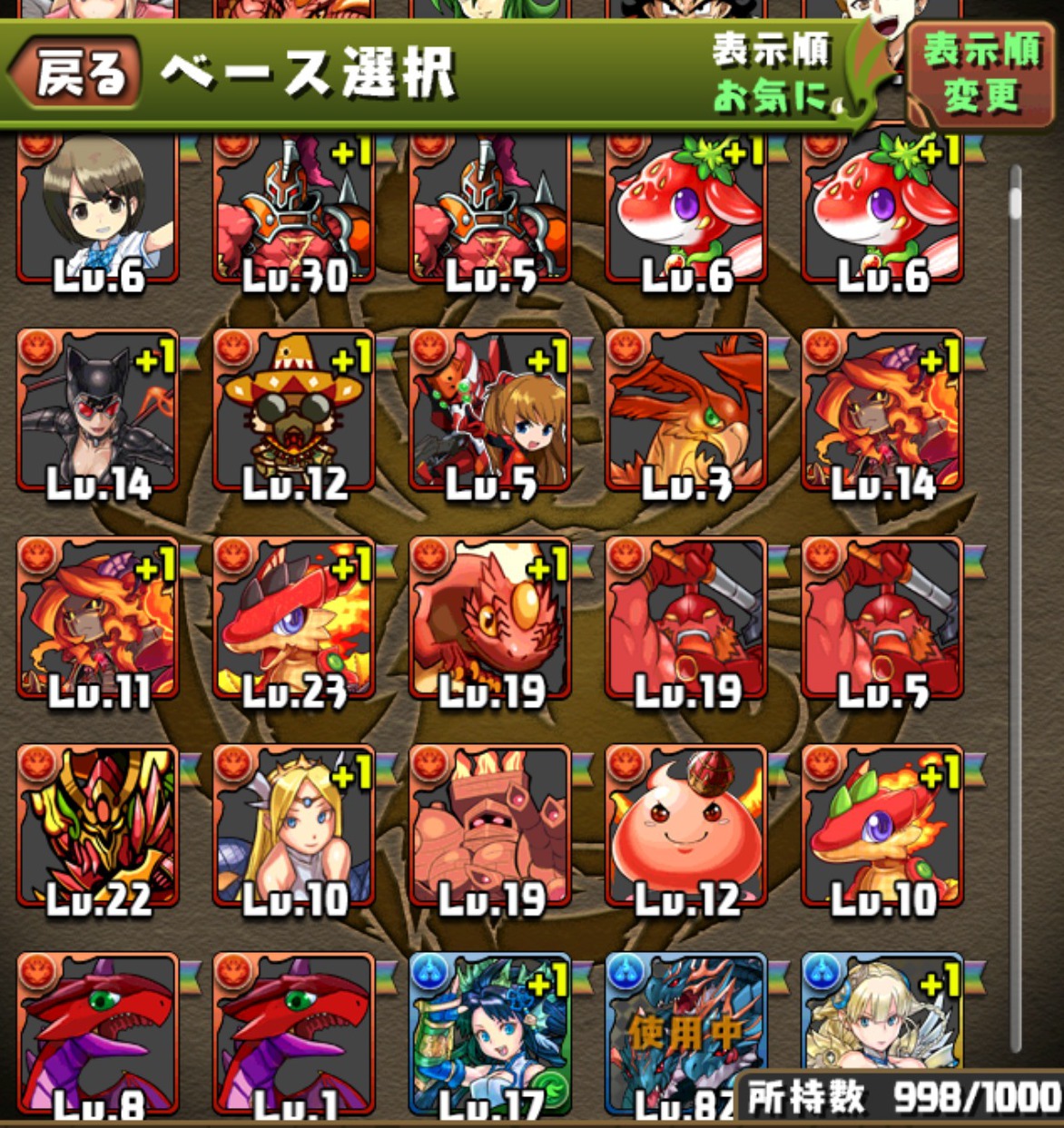The image size is (1064, 1128).
Task: Select the red dragon at Lv.23
Action: coord(294,621)
